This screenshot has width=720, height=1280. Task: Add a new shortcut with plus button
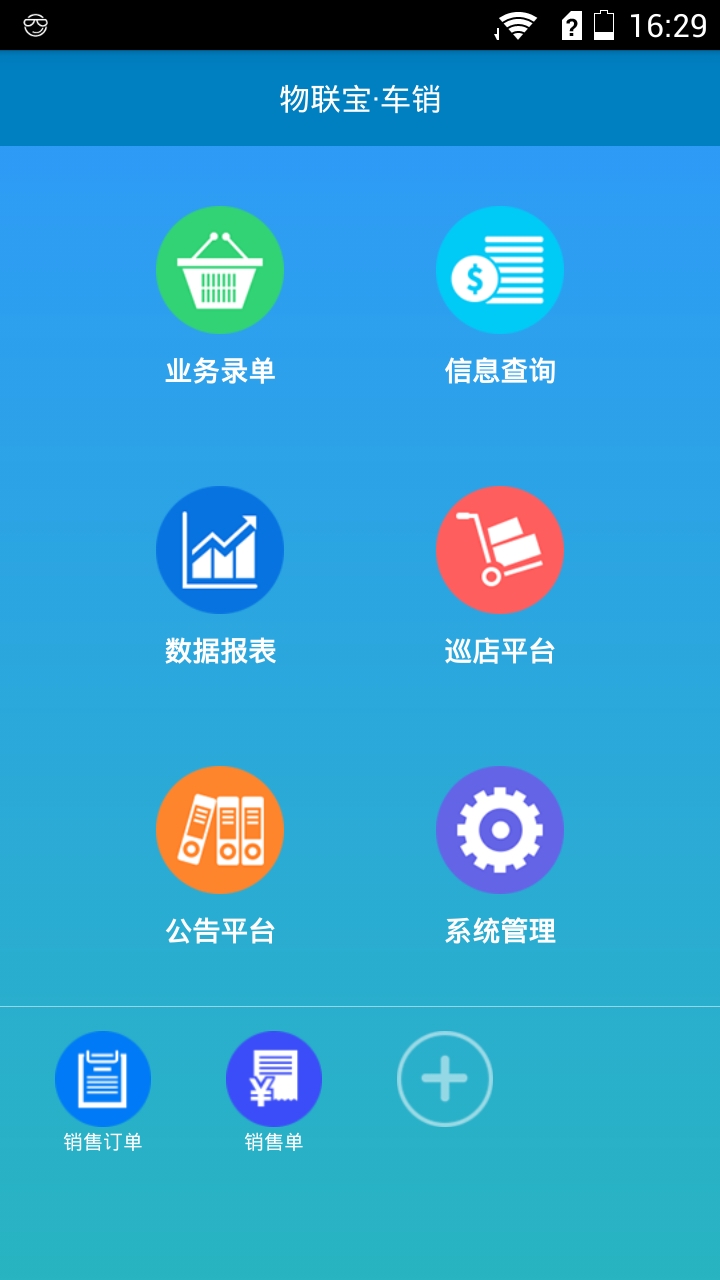pyautogui.click(x=445, y=1079)
